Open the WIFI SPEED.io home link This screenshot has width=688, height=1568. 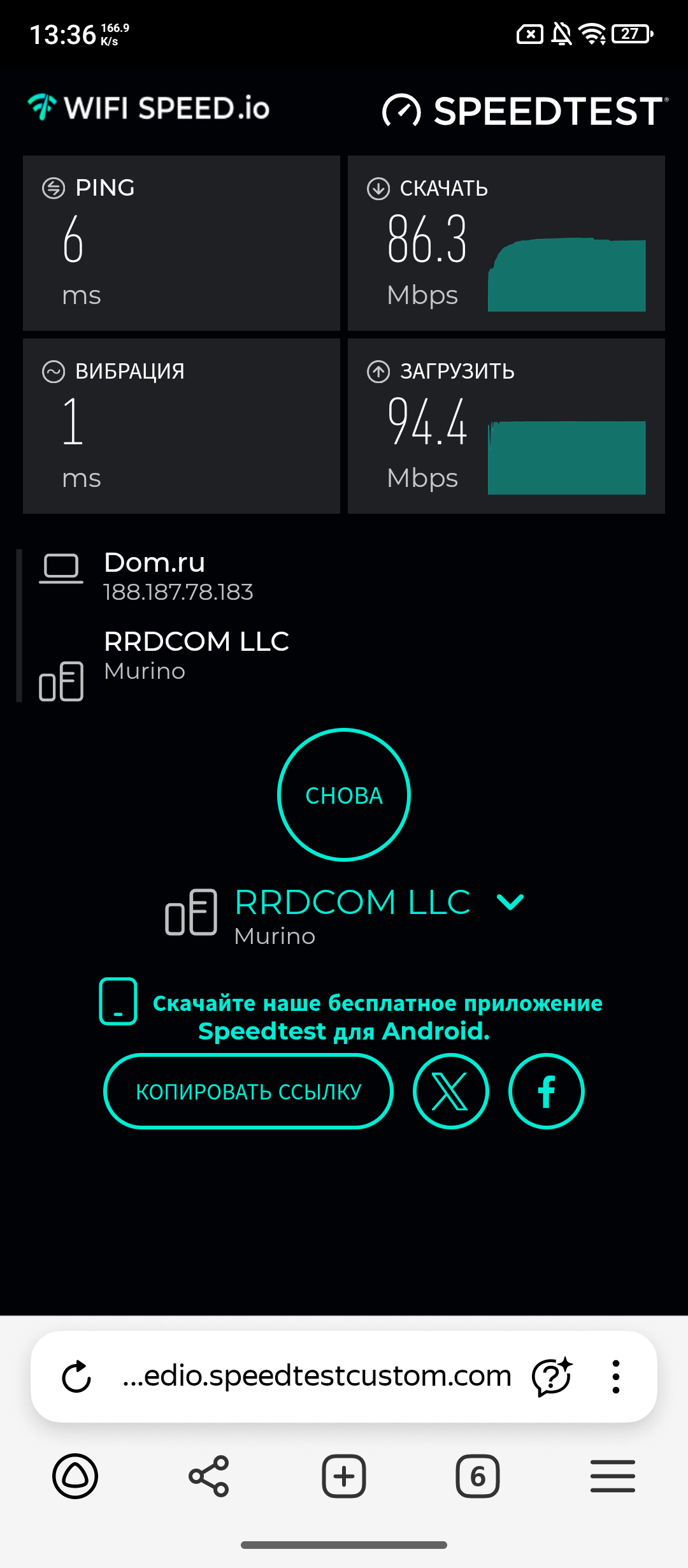tap(148, 108)
